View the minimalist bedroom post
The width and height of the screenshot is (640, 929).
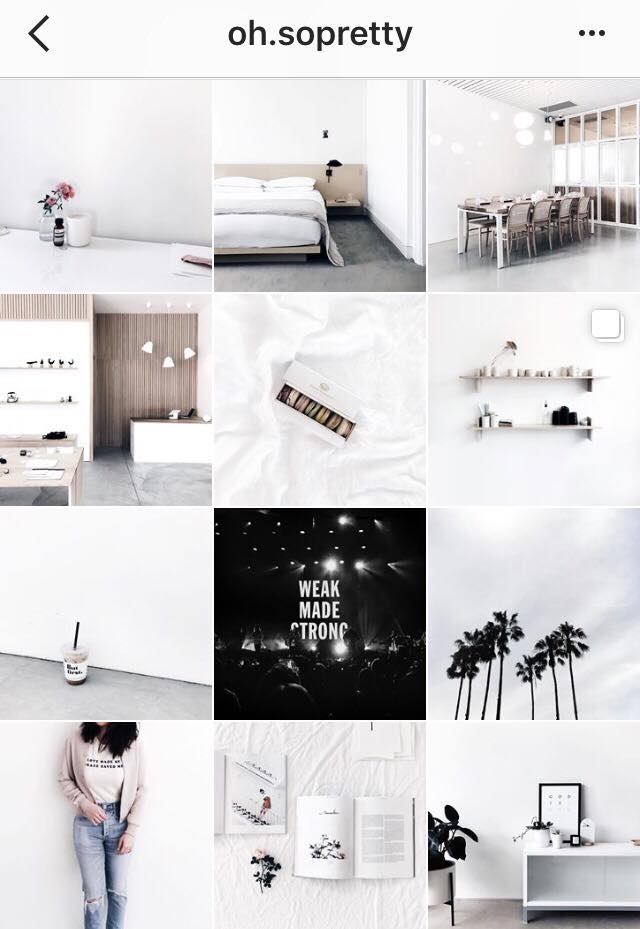click(x=319, y=186)
